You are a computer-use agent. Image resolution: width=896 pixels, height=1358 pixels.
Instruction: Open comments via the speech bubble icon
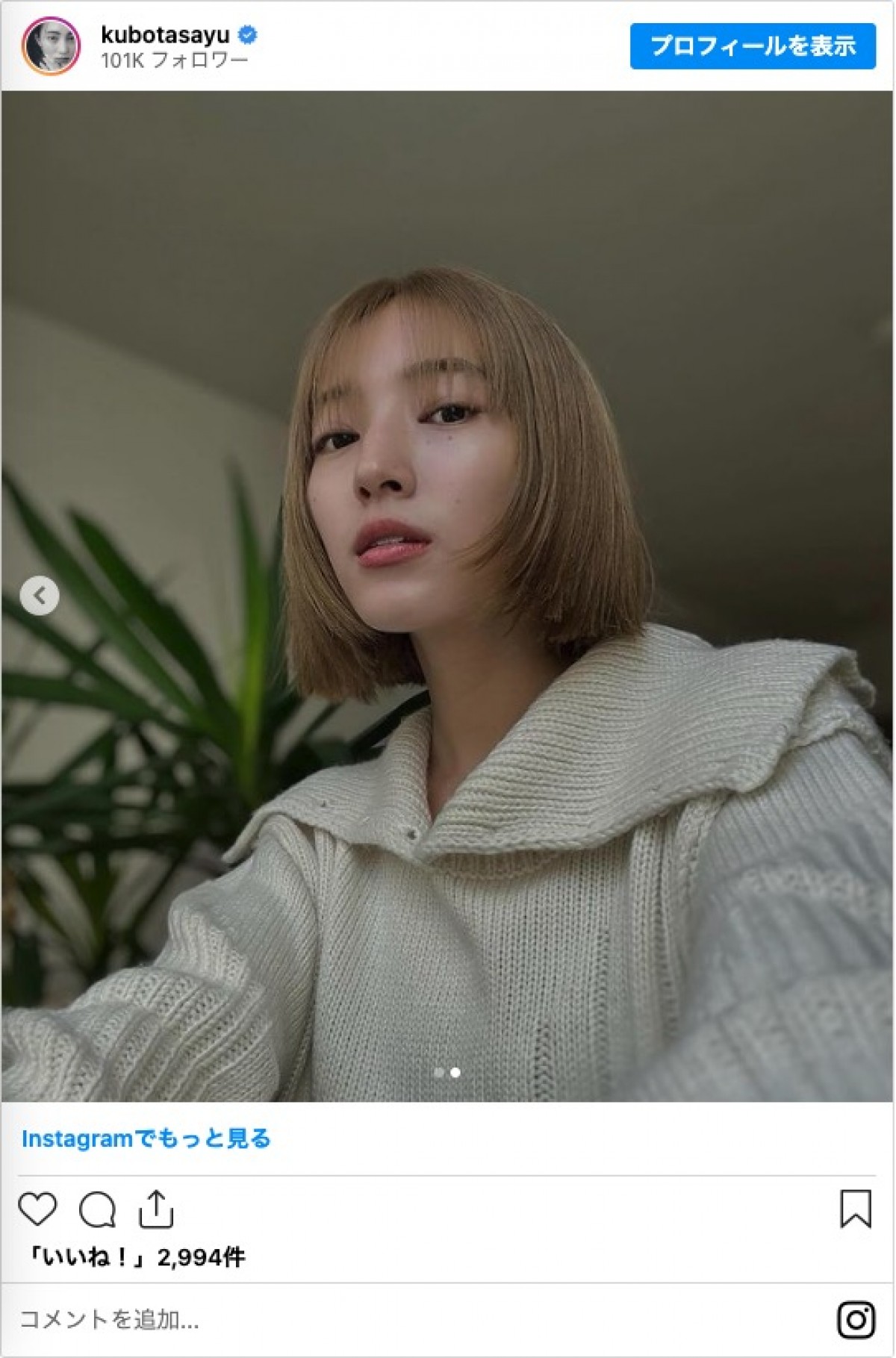point(98,1209)
